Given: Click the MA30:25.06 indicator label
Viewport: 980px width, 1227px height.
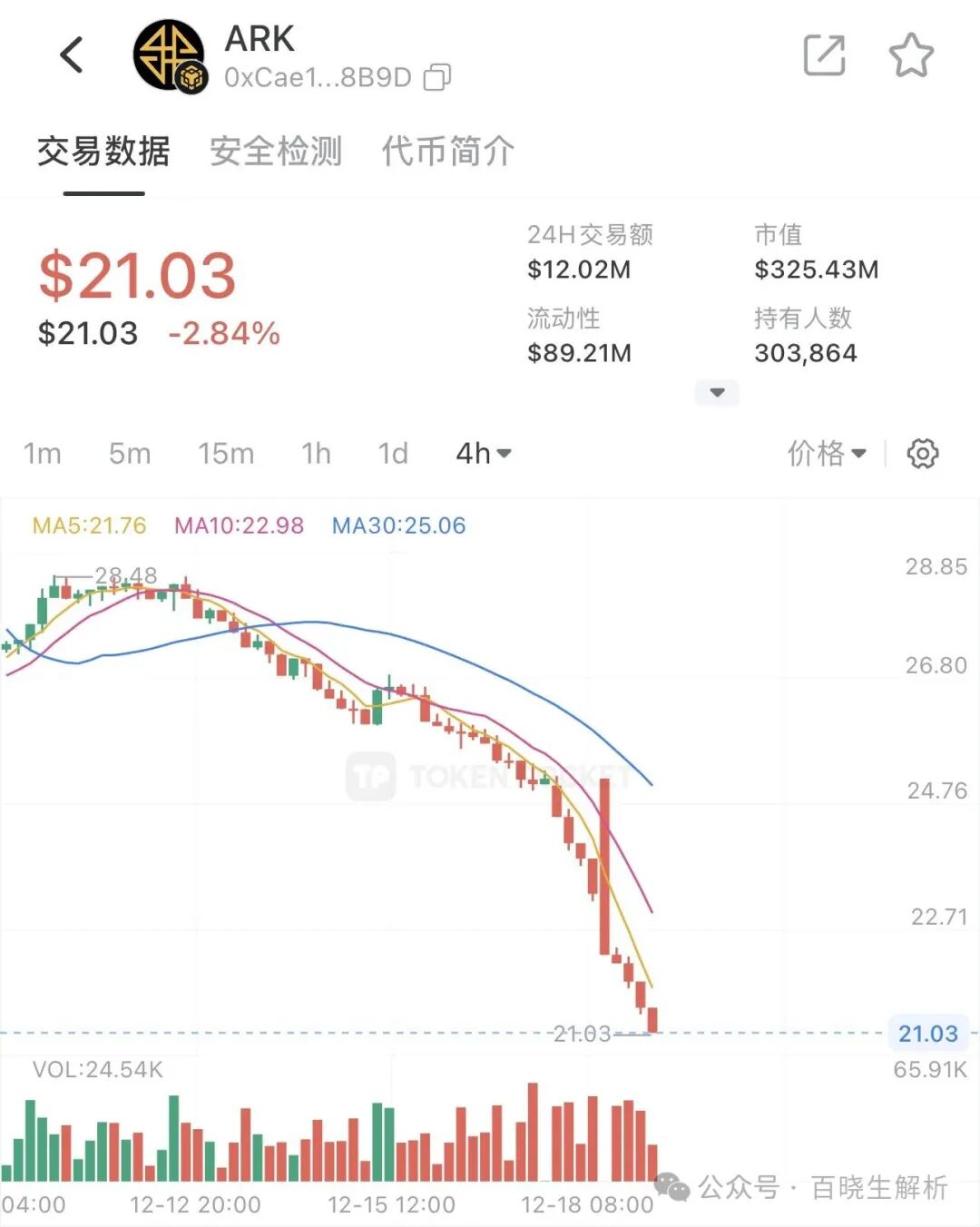Looking at the screenshot, I should tap(397, 525).
